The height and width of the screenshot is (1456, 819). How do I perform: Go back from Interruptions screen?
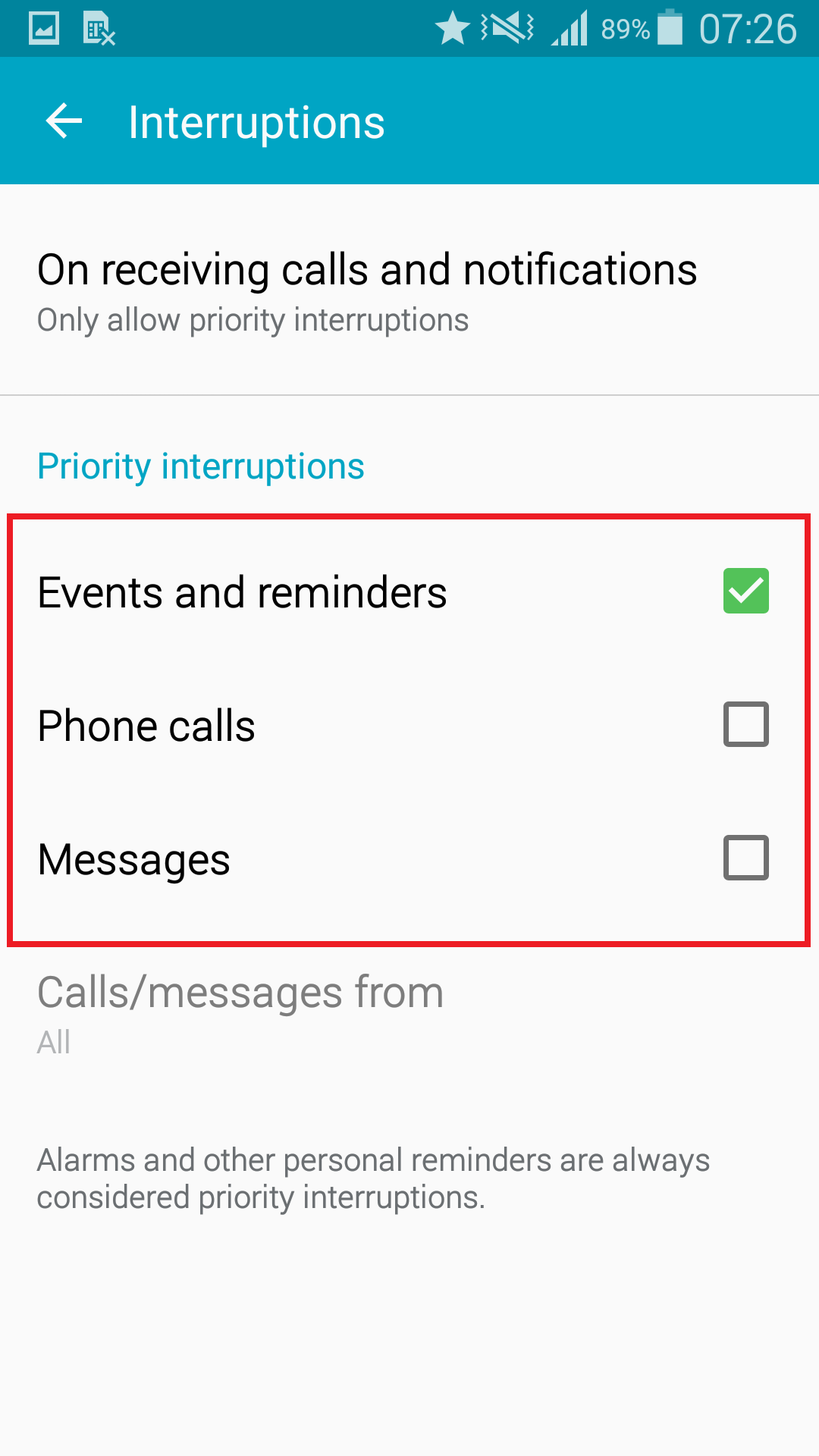coord(64,121)
